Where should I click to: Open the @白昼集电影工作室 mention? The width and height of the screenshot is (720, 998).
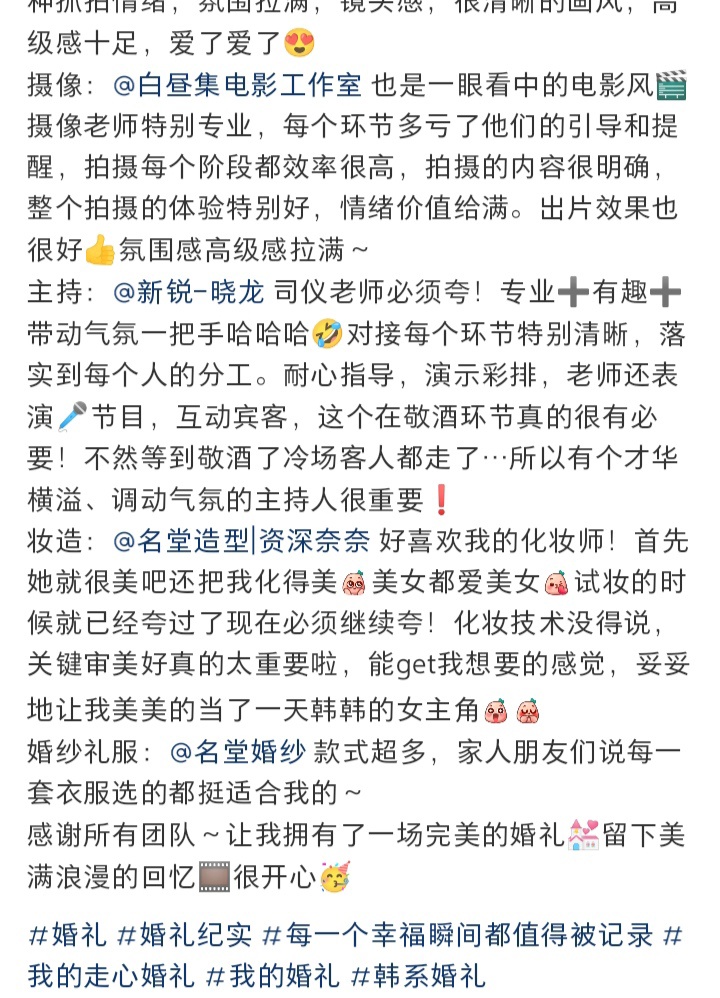click(x=238, y=86)
